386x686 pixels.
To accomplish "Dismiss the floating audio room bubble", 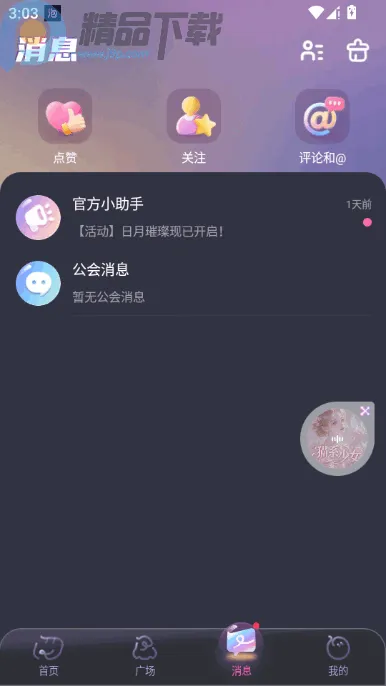I will (x=365, y=411).
